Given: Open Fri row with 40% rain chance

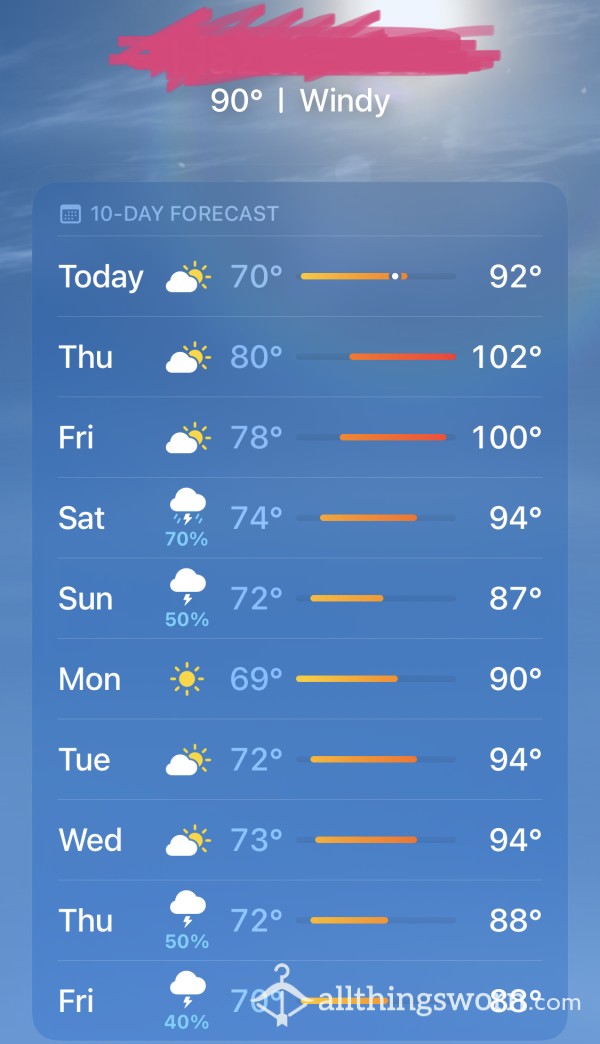Looking at the screenshot, I should click(300, 1001).
